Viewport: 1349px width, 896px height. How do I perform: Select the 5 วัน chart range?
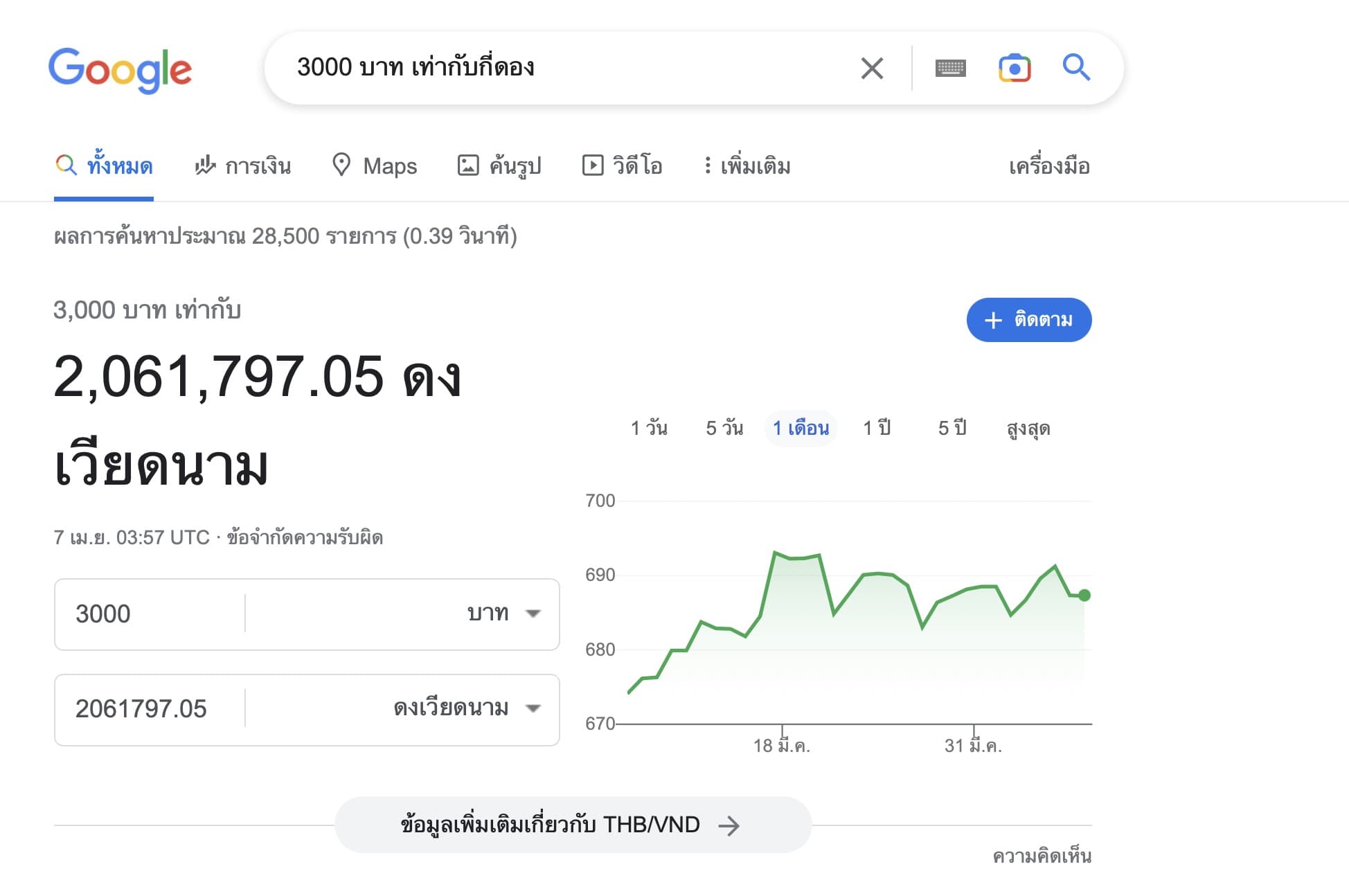724,428
